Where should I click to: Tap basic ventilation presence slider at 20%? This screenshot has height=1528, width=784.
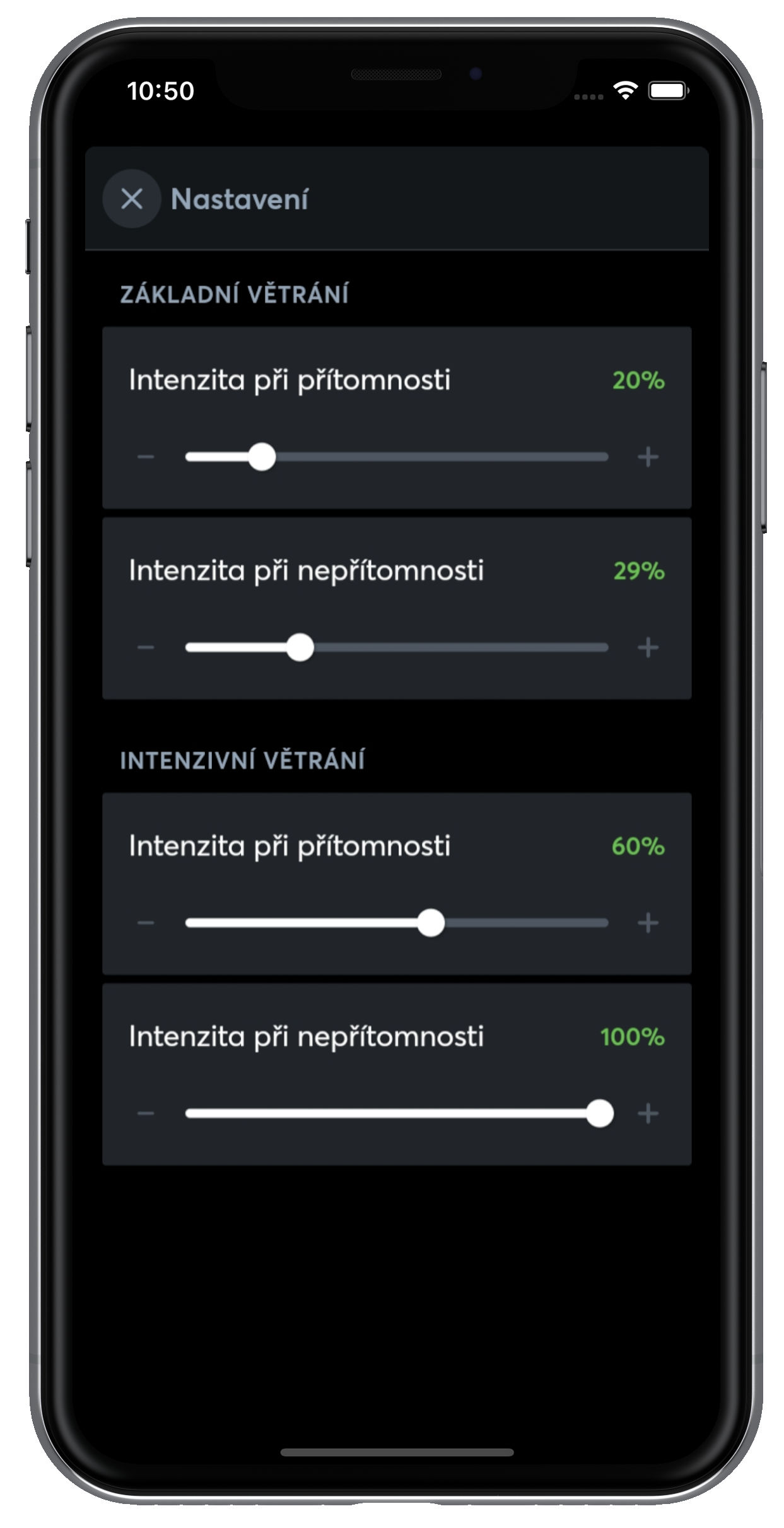tap(262, 457)
